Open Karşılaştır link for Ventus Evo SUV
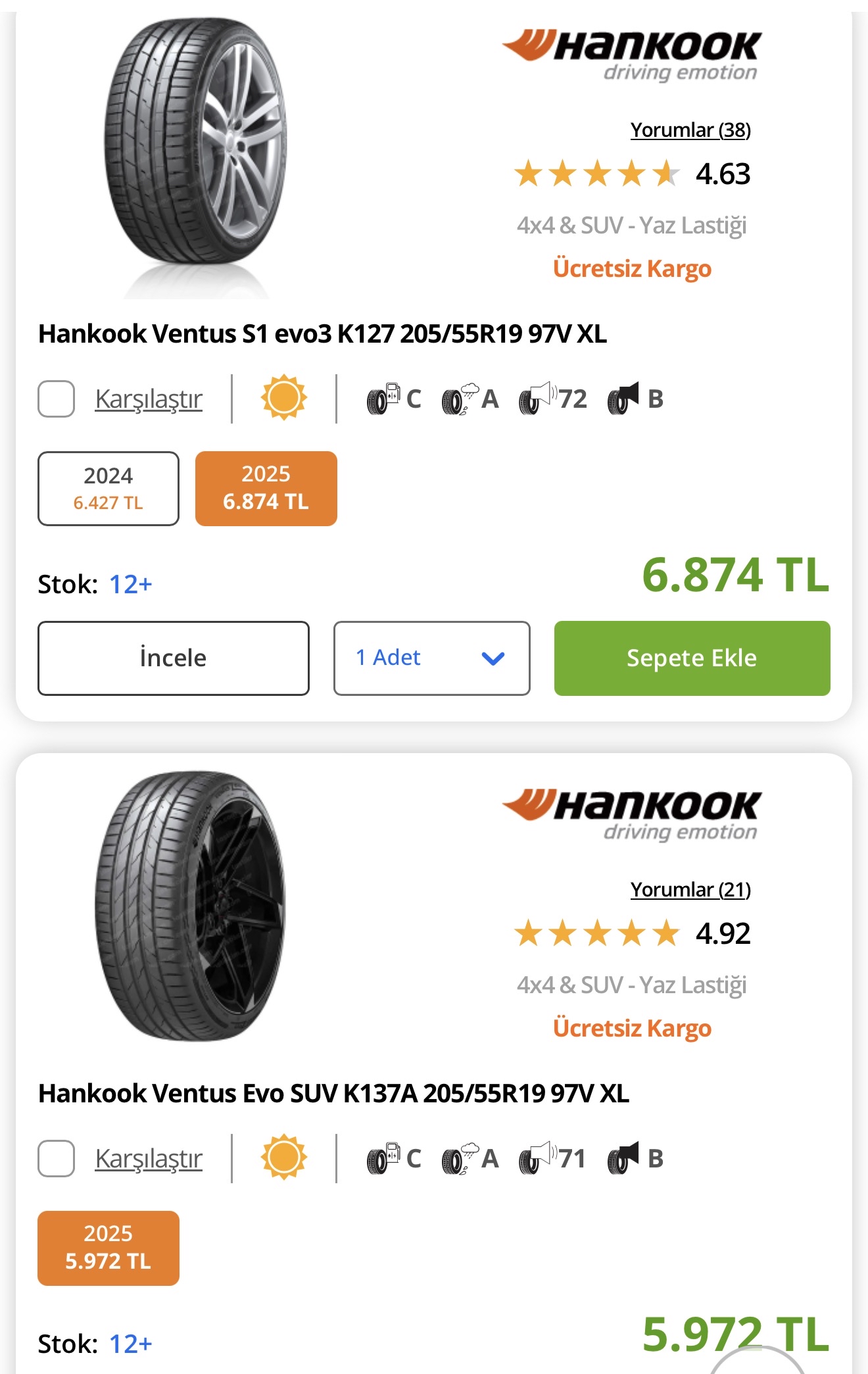Image resolution: width=868 pixels, height=1374 pixels. [149, 1159]
